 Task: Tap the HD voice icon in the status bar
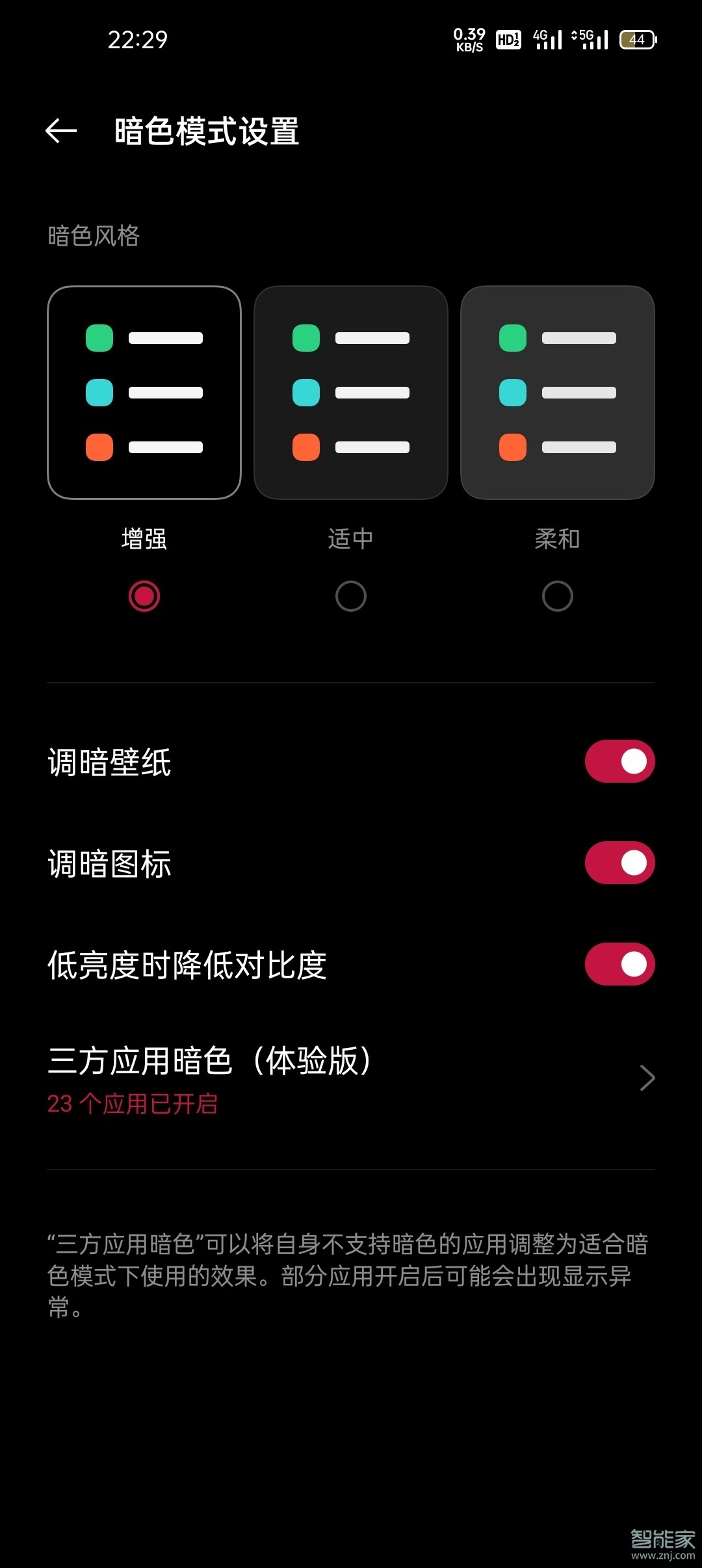(x=508, y=40)
